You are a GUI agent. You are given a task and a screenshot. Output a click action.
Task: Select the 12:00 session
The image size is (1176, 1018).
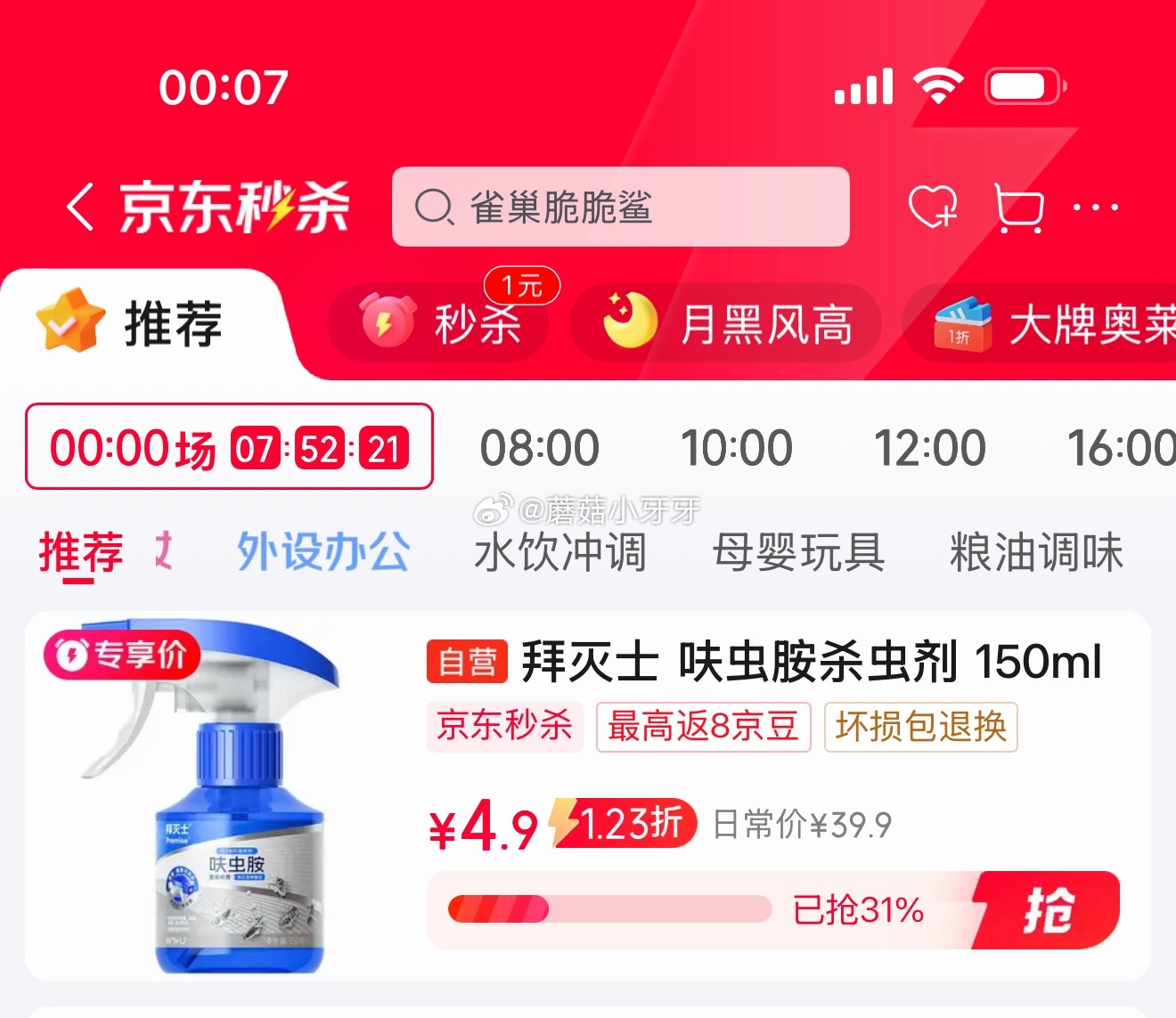[929, 447]
